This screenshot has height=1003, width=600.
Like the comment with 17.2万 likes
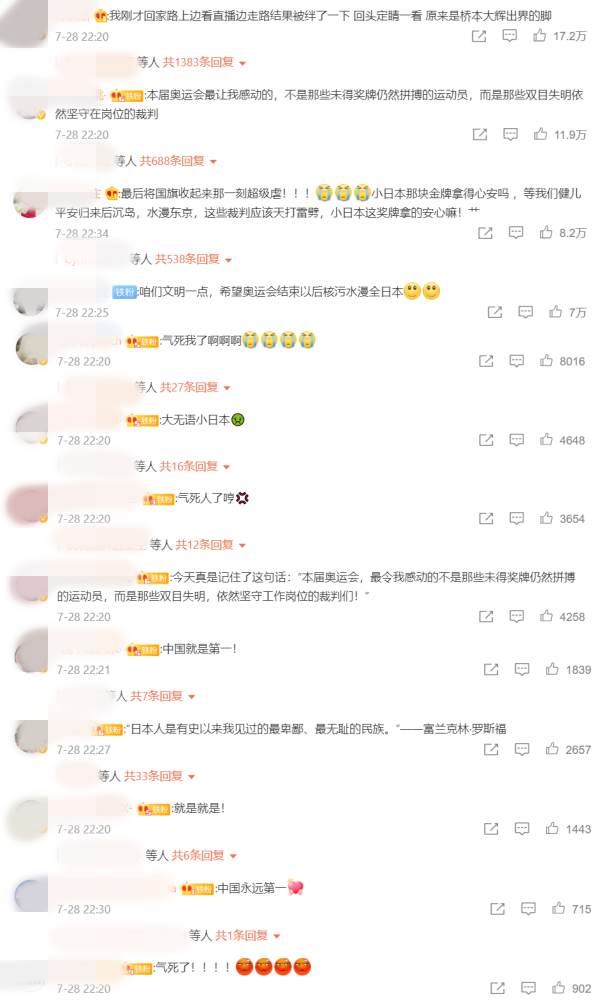coord(540,35)
